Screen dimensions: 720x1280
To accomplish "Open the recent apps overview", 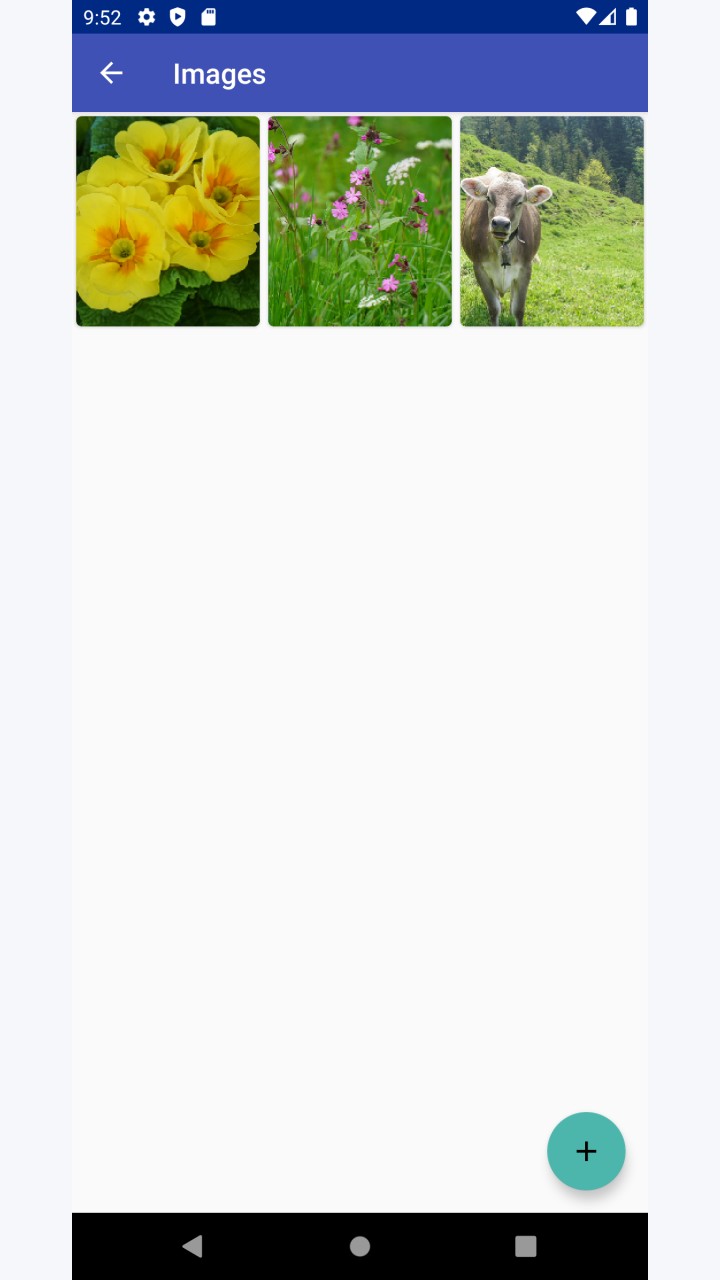I will tap(526, 1246).
